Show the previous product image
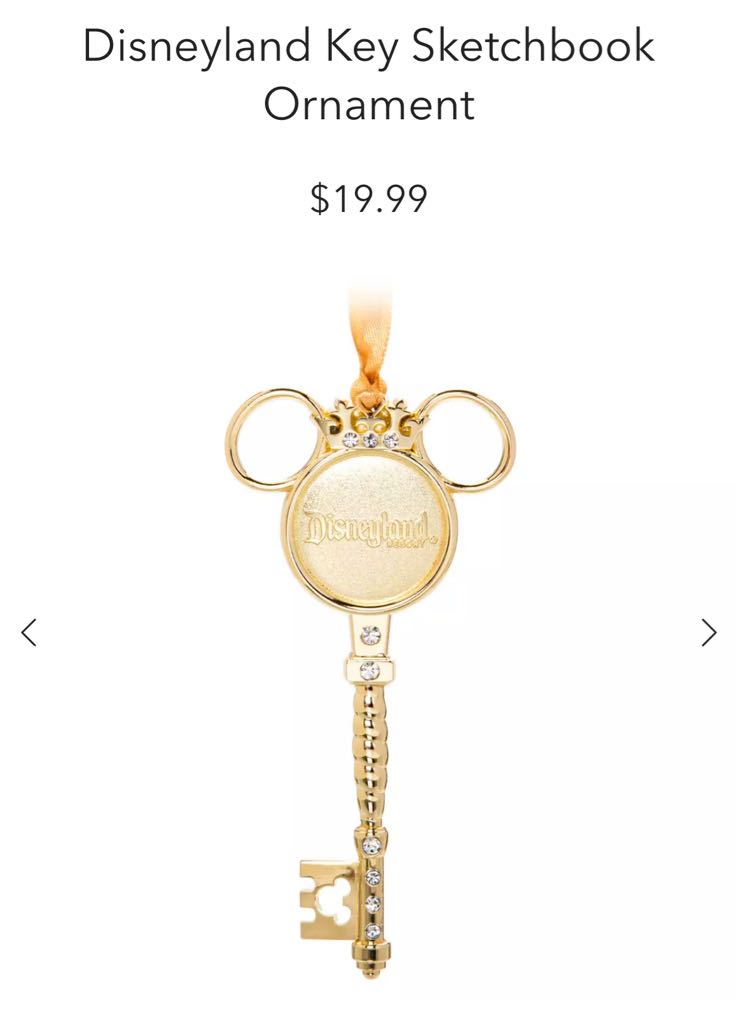The image size is (738, 1024). point(29,632)
